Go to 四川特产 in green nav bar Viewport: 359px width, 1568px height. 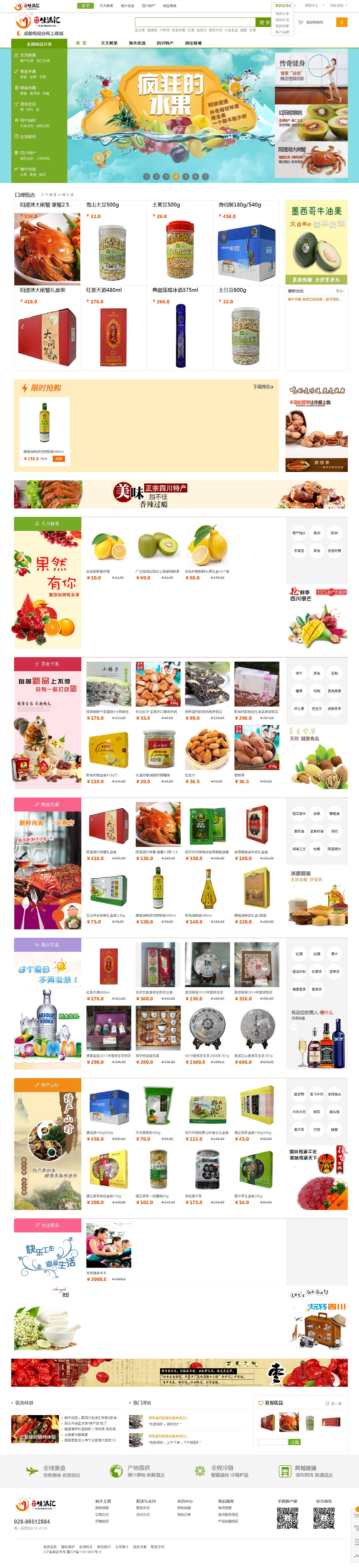click(165, 43)
